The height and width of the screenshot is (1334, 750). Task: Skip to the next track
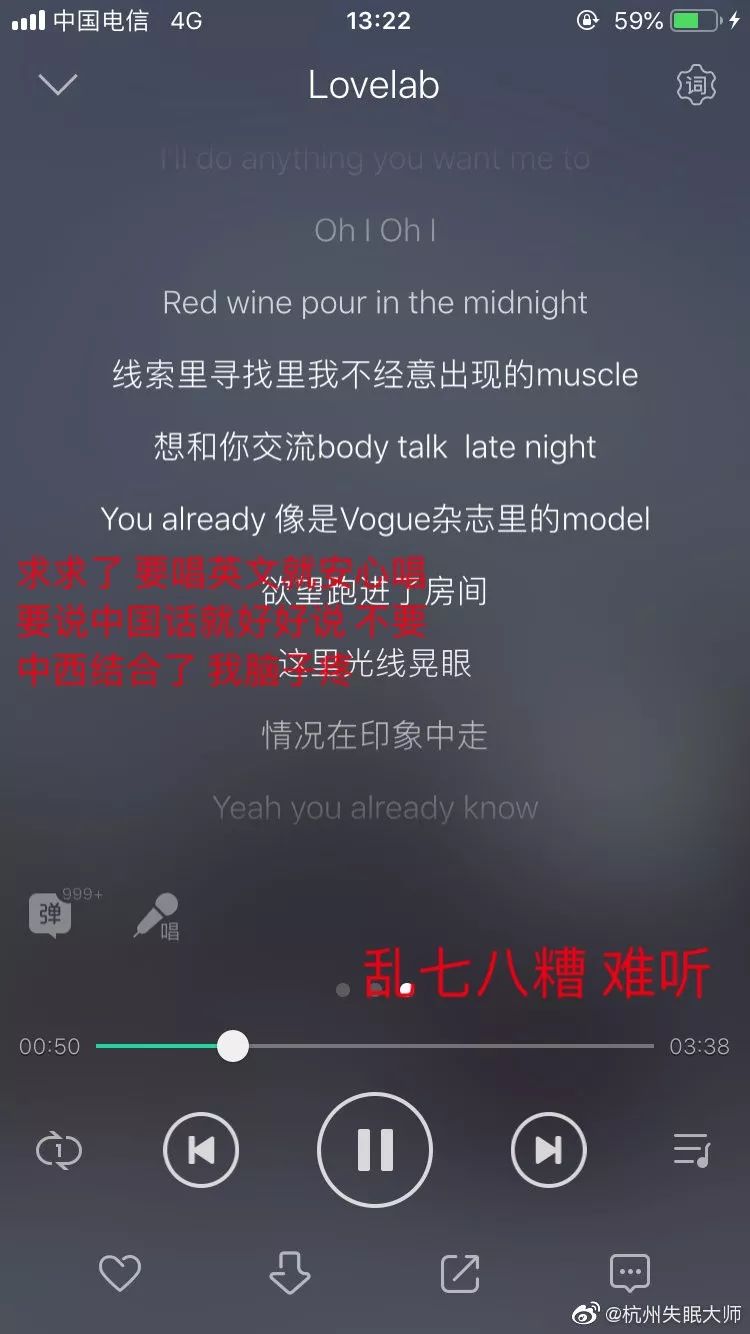pyautogui.click(x=548, y=1150)
